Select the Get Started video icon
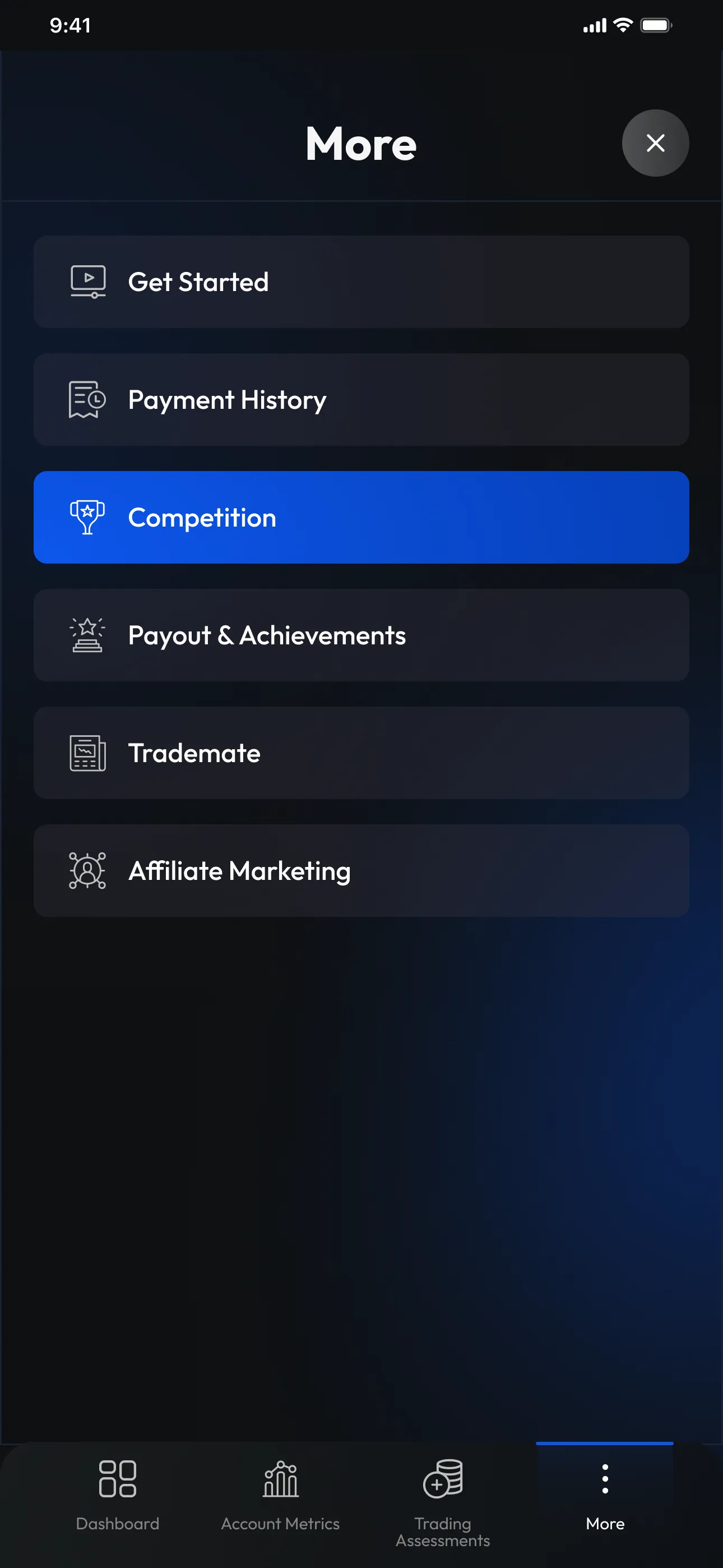The width and height of the screenshot is (723, 1568). pyautogui.click(x=87, y=281)
